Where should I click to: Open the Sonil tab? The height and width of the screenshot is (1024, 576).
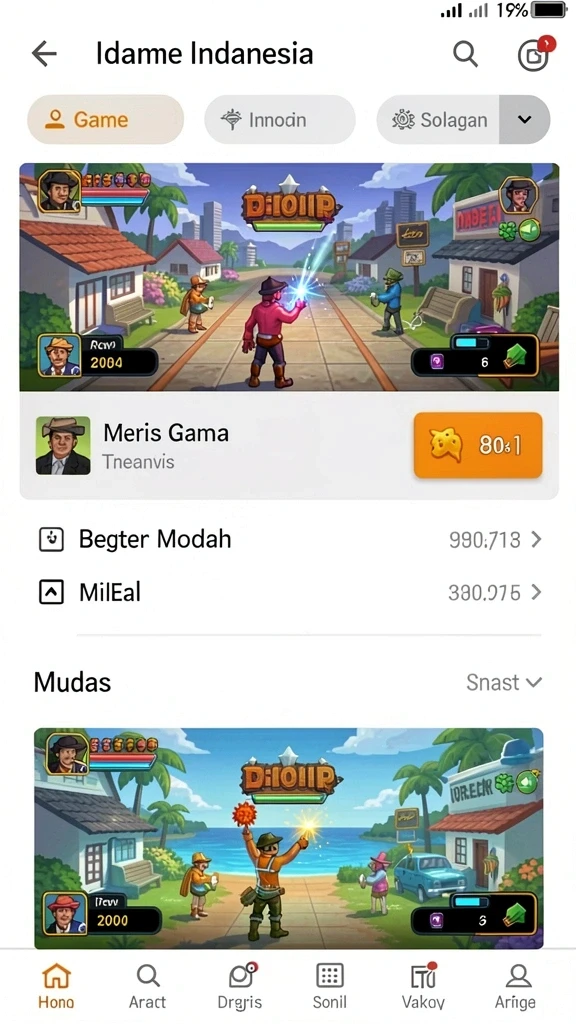point(330,987)
